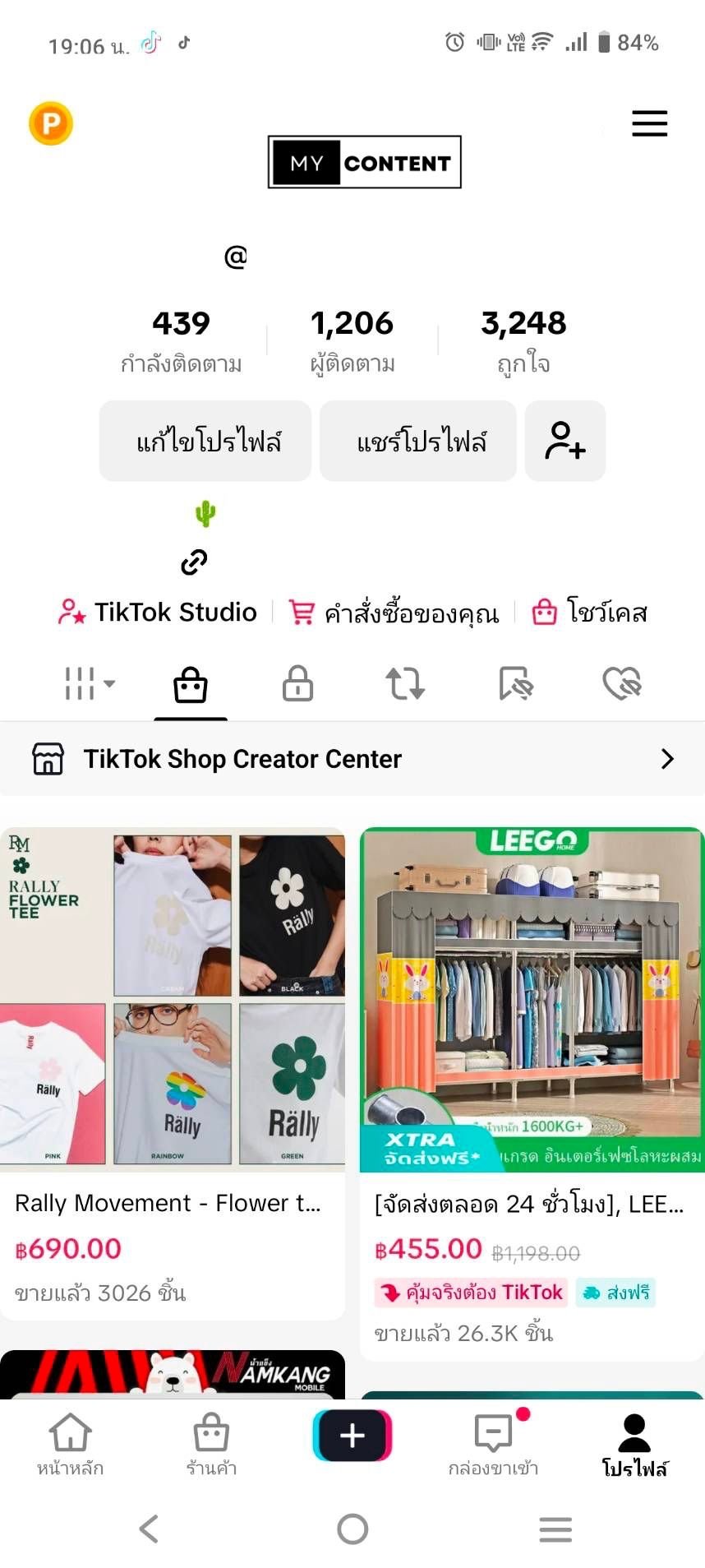705x1568 pixels.
Task: Switch to the liked videos tab
Action: point(621,683)
